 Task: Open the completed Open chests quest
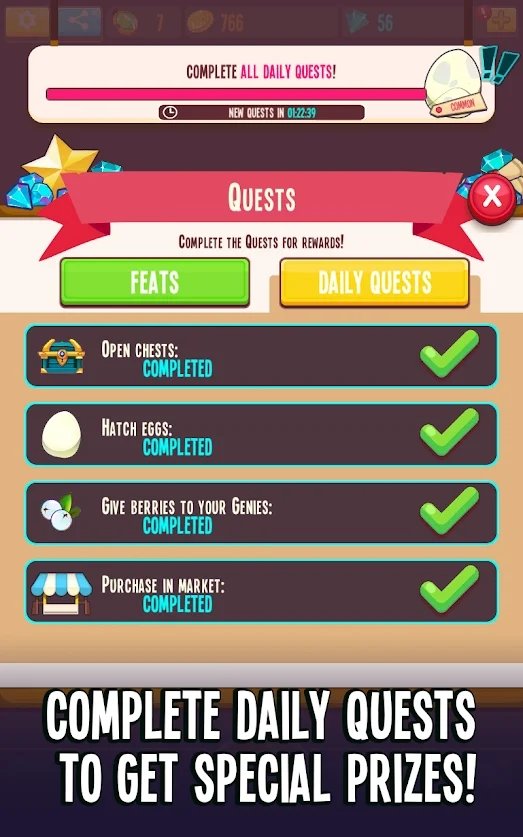(x=262, y=356)
